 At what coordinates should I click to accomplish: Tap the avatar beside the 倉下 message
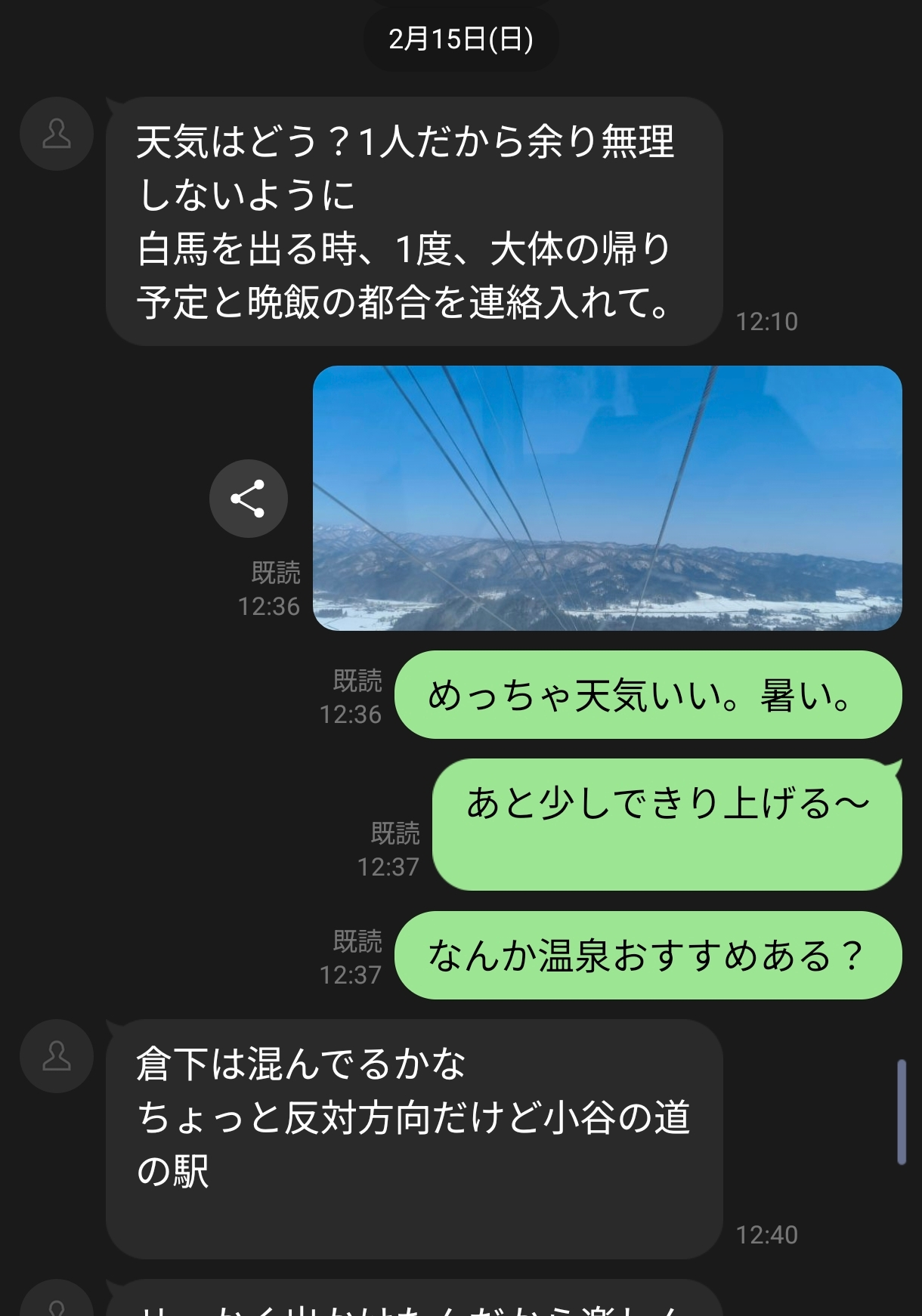tap(56, 1057)
